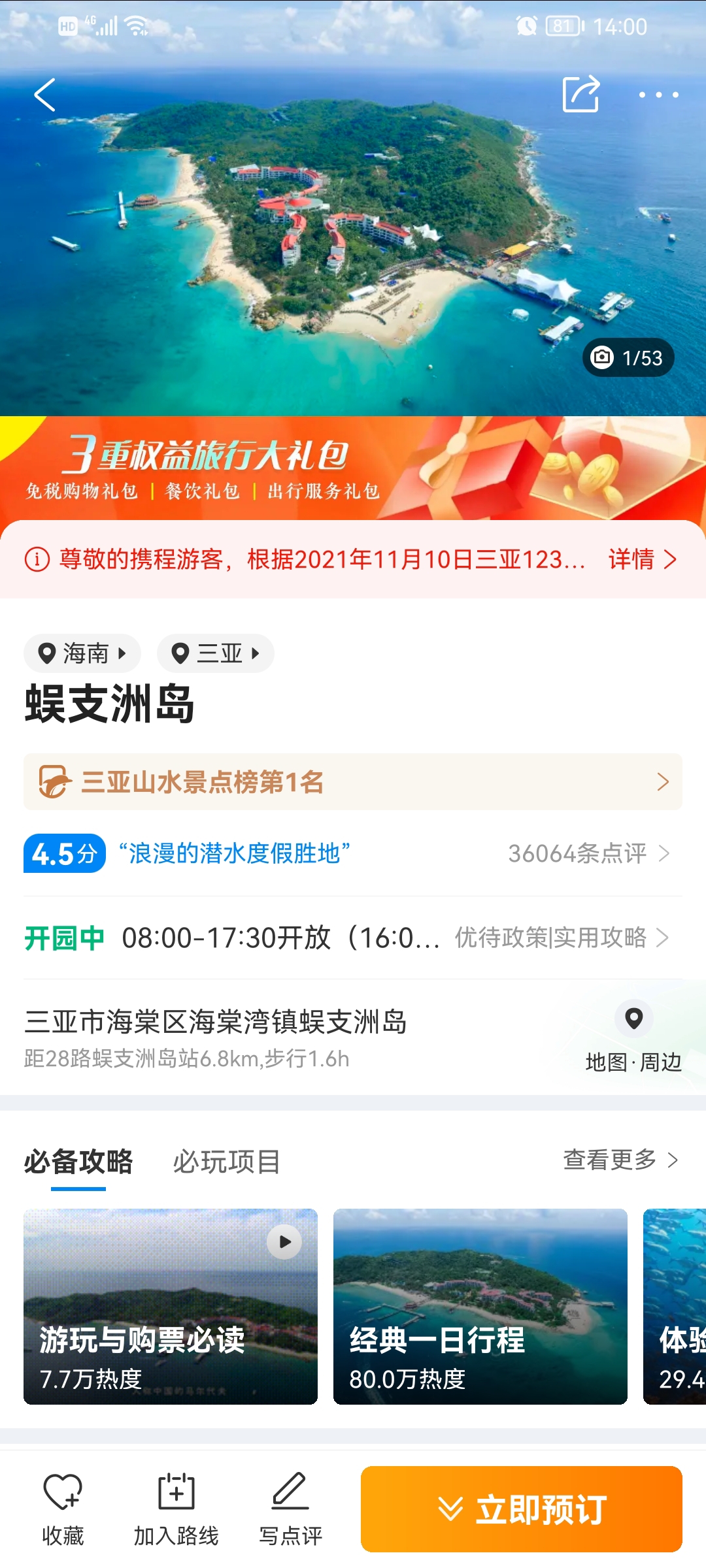Share this attraction page
Image resolution: width=706 pixels, height=1568 pixels.
581,94
